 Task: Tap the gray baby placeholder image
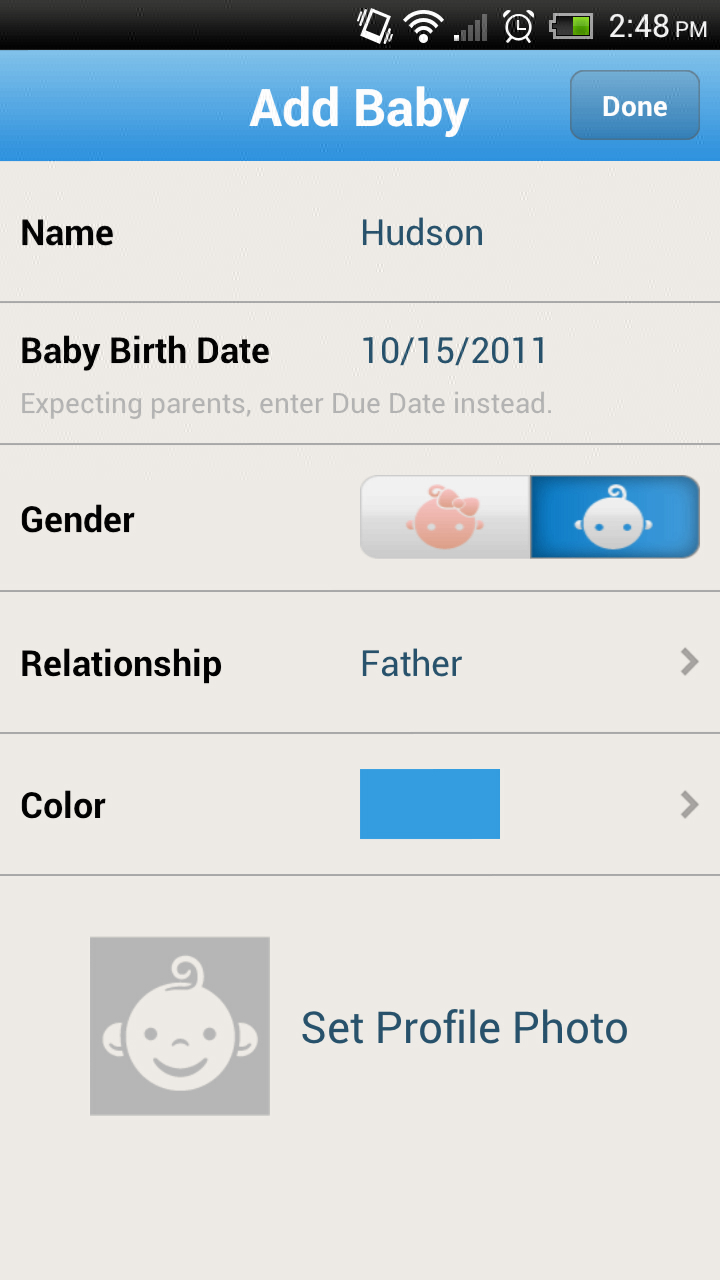pyautogui.click(x=180, y=1026)
